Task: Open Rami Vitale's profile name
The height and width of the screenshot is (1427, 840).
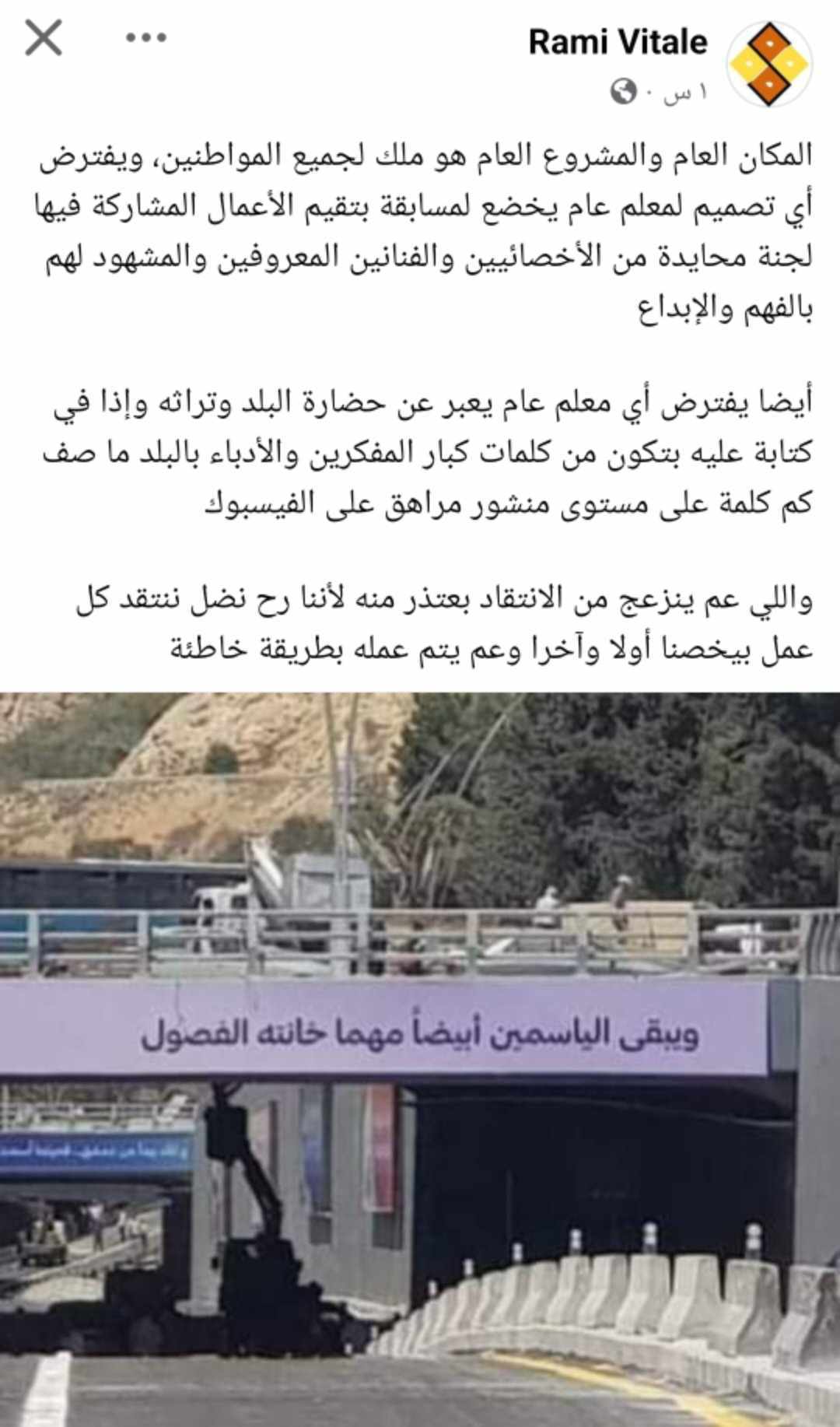Action: 618,42
